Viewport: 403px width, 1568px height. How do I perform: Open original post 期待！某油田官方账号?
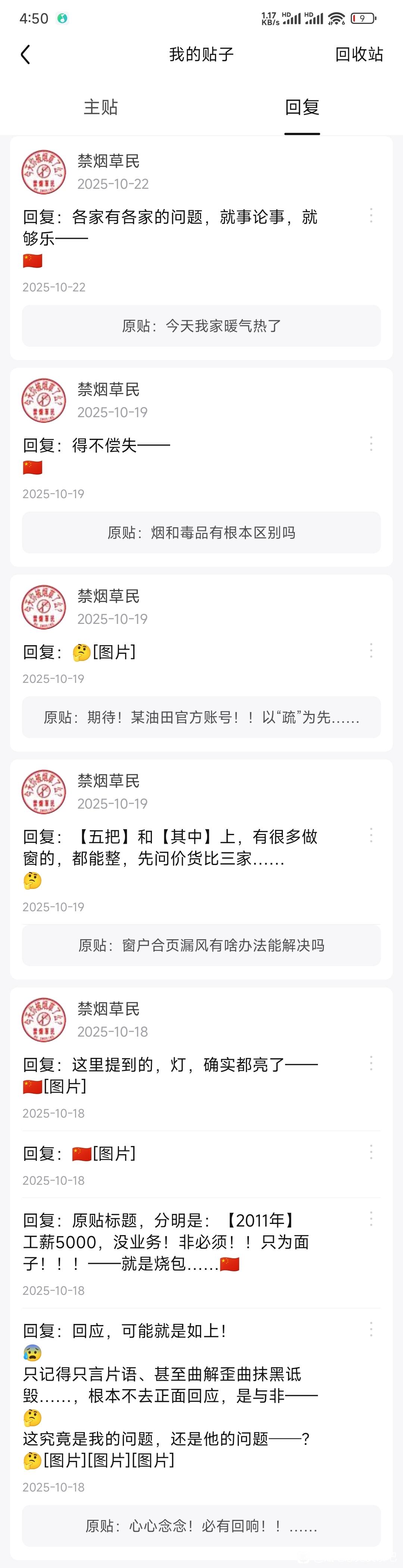pyautogui.click(x=201, y=718)
